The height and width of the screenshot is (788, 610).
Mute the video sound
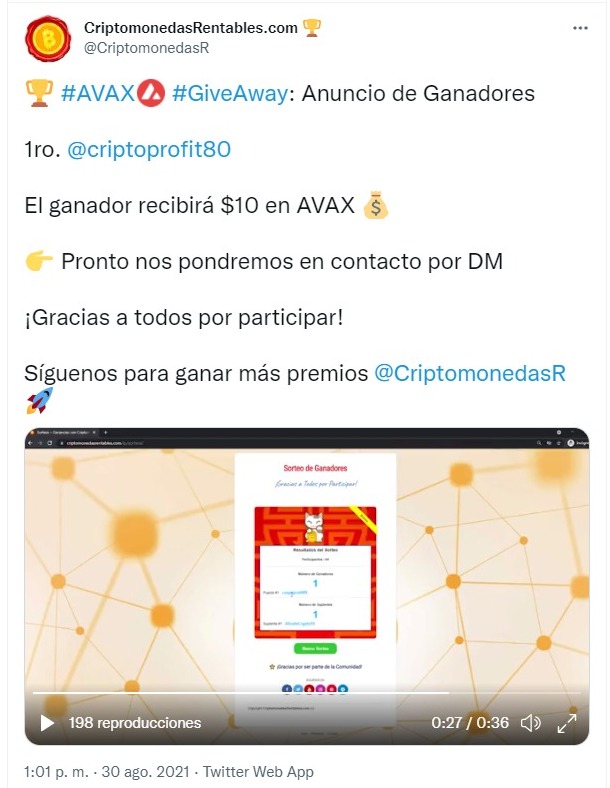531,722
